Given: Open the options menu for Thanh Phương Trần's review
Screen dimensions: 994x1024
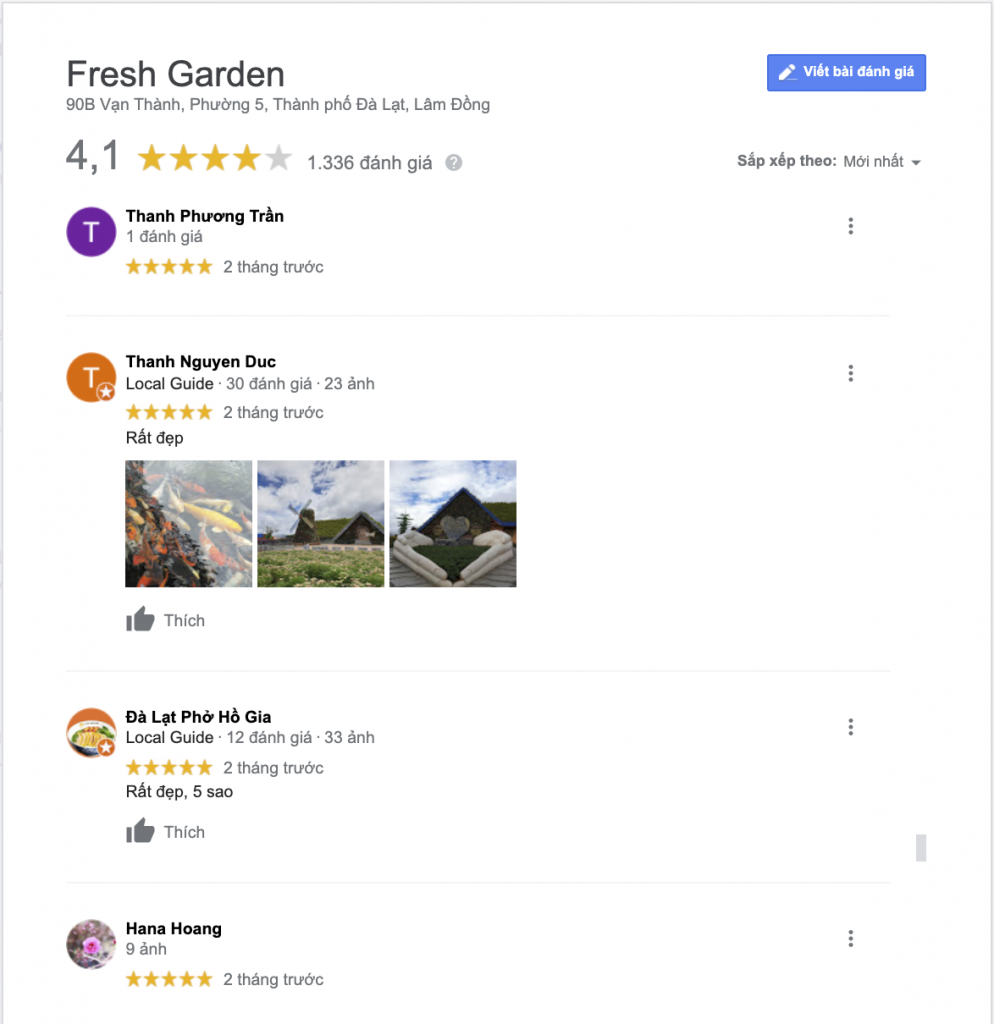Looking at the screenshot, I should point(850,226).
